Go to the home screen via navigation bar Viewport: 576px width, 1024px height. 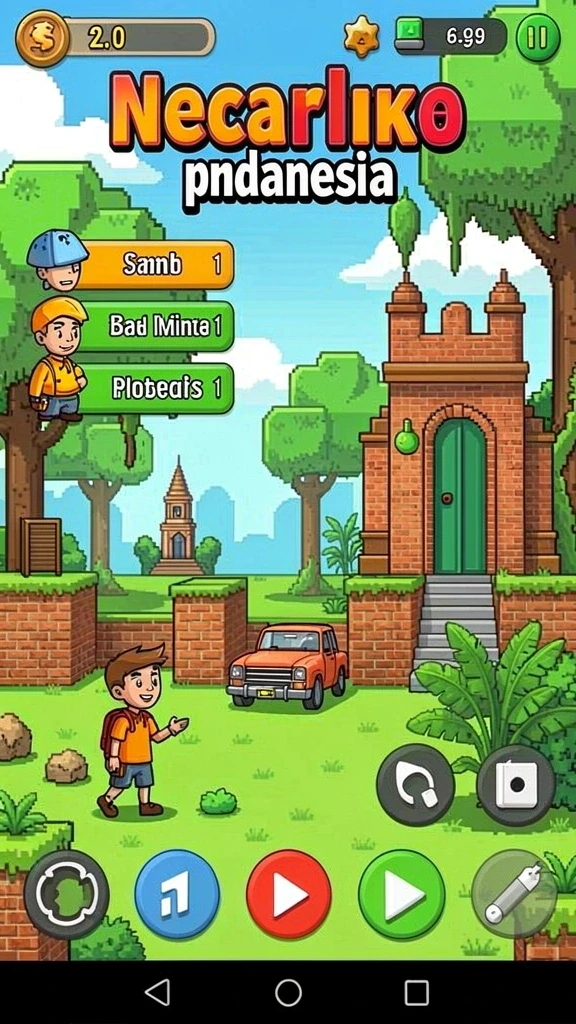288,992
